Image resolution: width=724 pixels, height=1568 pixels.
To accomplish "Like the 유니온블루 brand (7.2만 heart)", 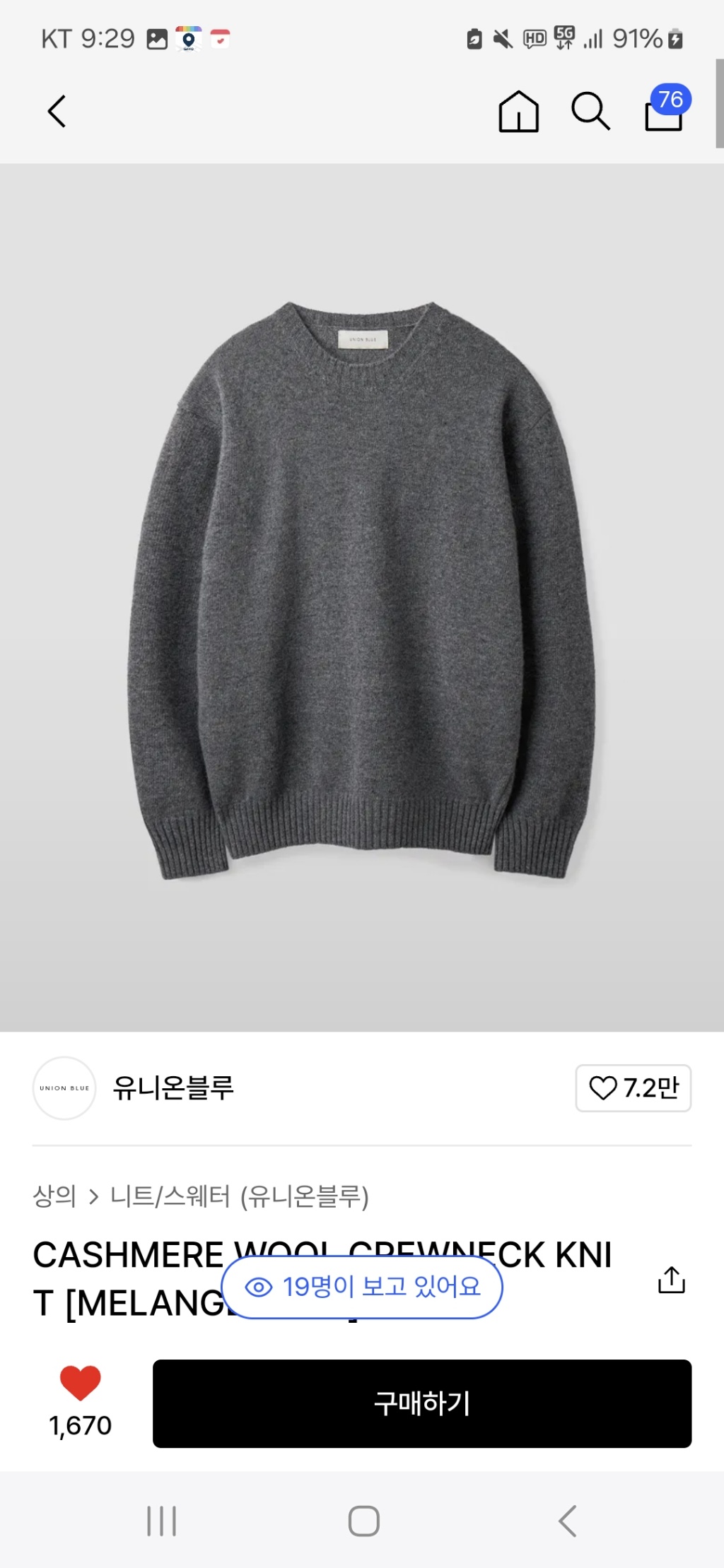I will [x=633, y=1088].
